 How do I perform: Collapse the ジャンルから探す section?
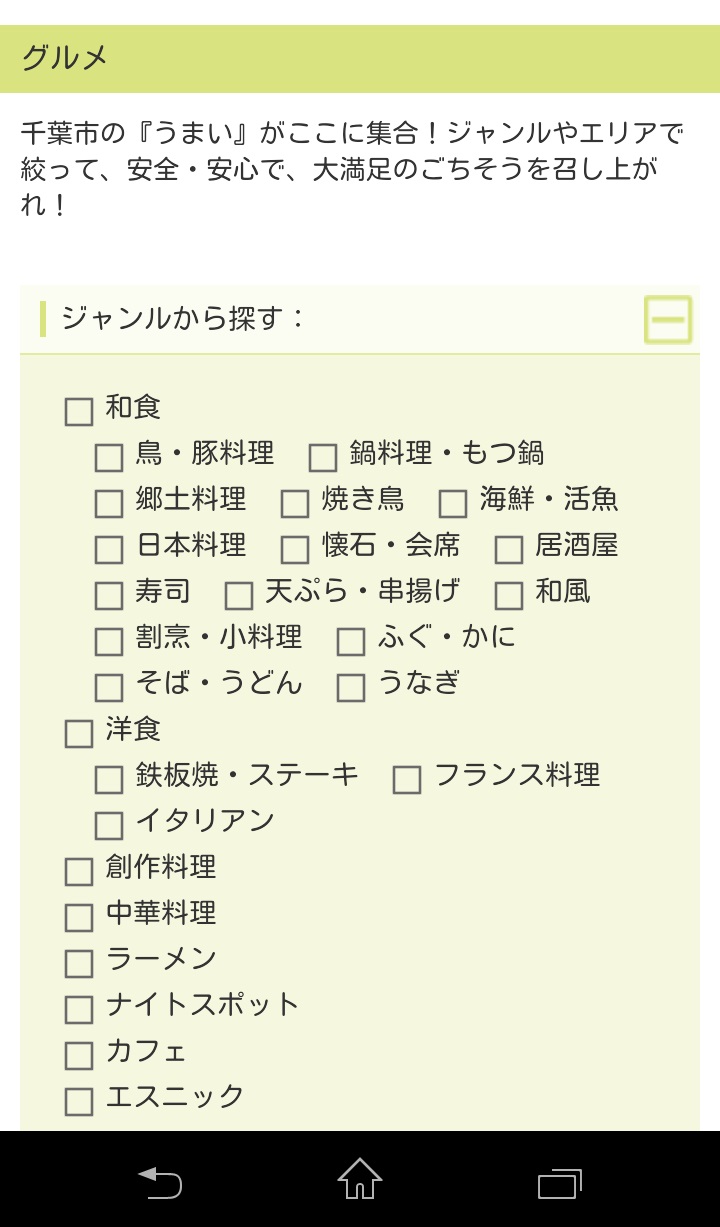coord(668,318)
